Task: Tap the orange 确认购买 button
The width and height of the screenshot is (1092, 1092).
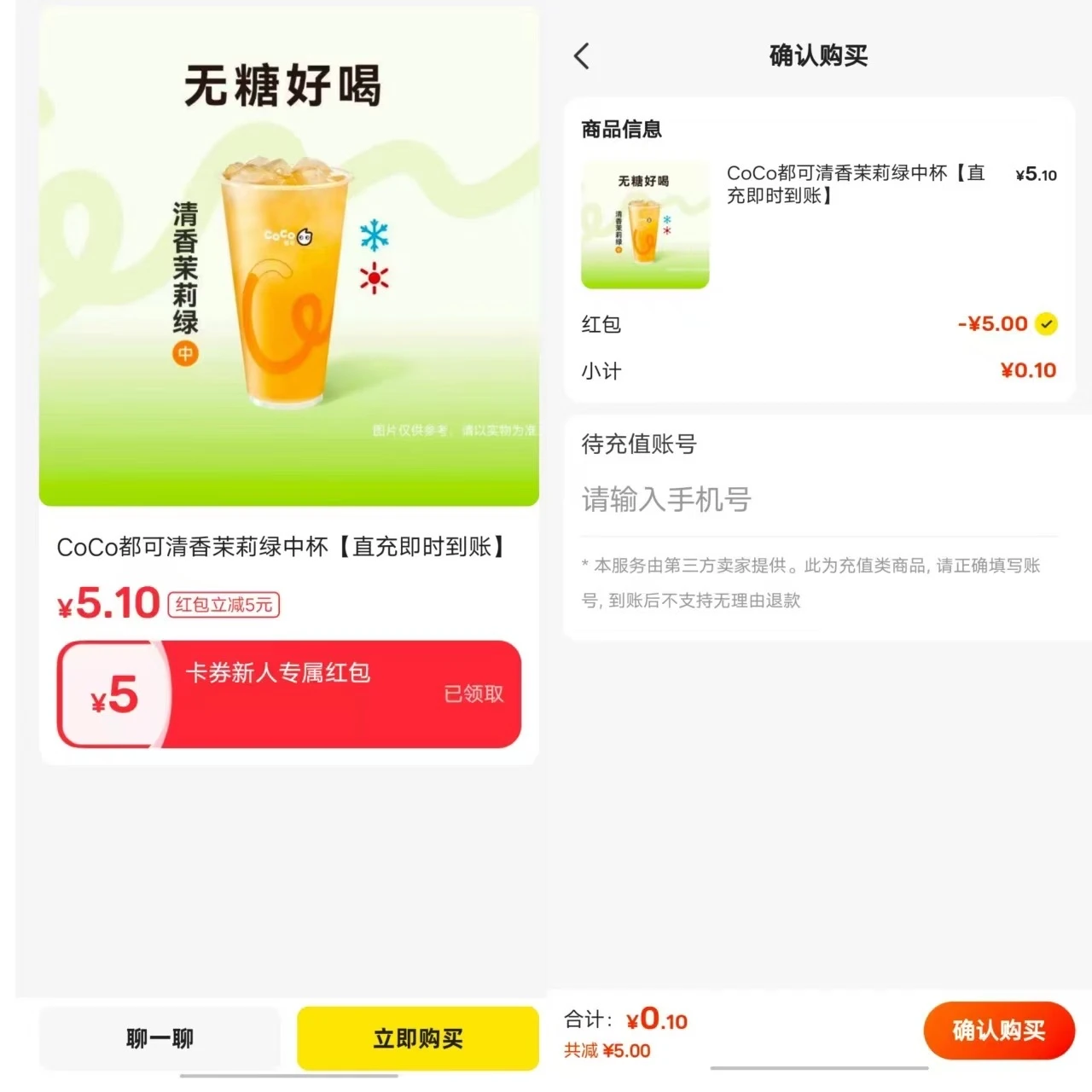Action: (x=998, y=1031)
